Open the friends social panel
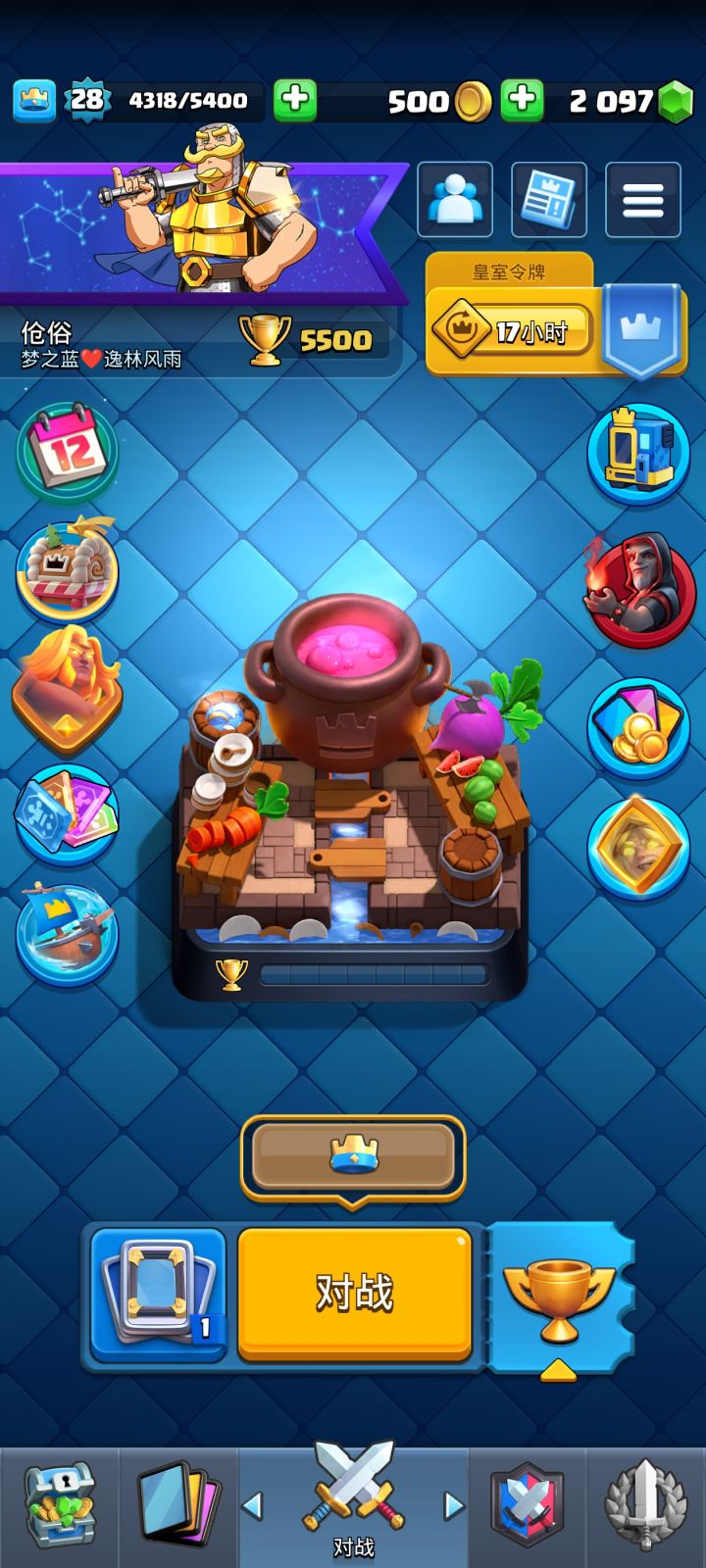The width and height of the screenshot is (706, 1568). coord(455,201)
